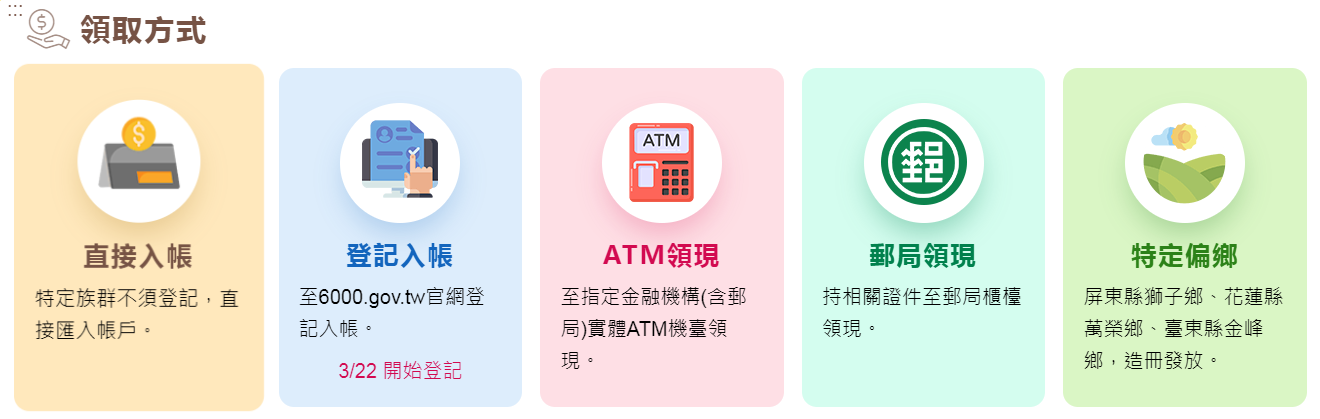Open the ATM領現 card
The image size is (1320, 419).
click(661, 237)
